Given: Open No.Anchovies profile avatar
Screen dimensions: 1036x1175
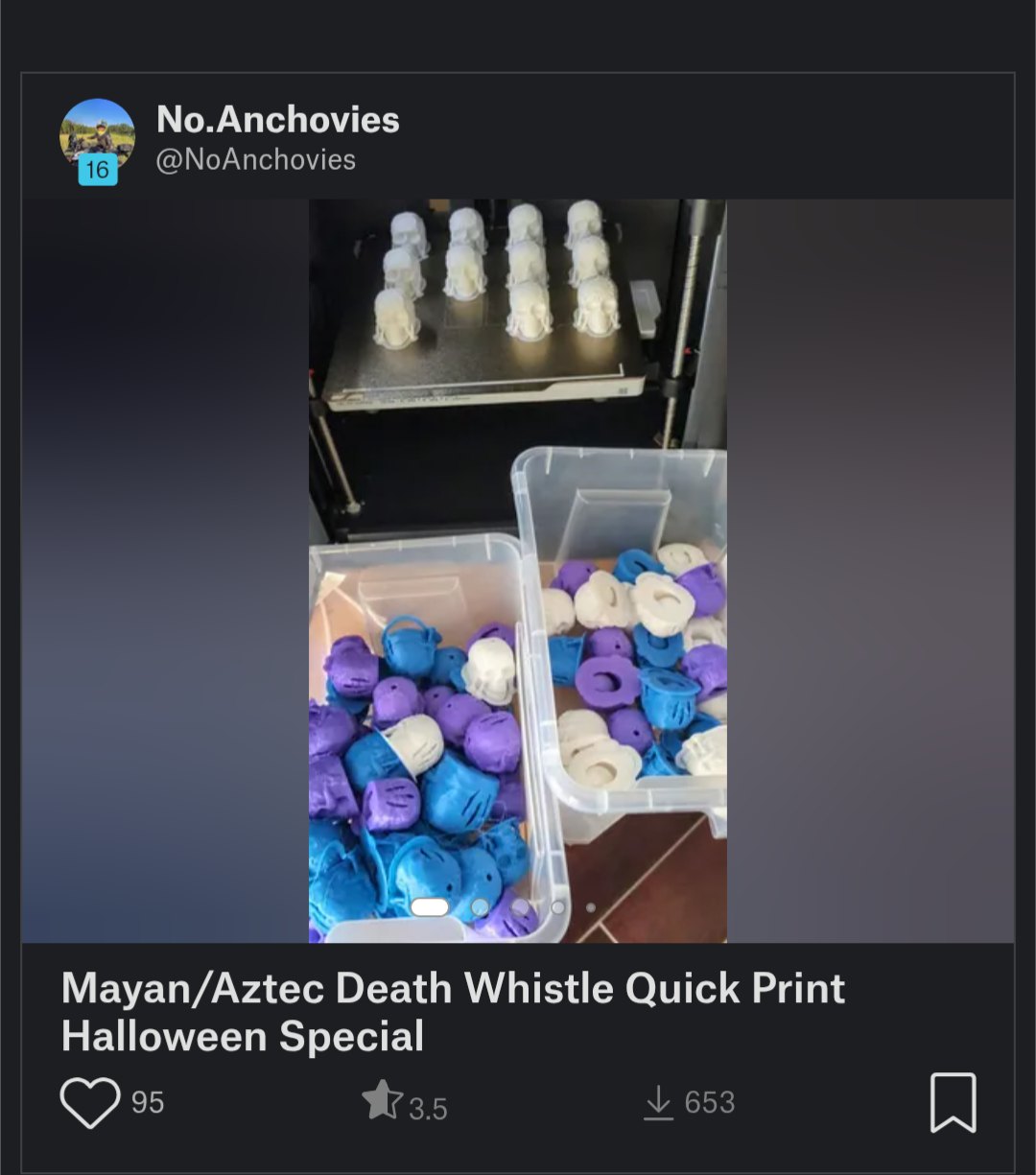Looking at the screenshot, I should coord(97,138).
